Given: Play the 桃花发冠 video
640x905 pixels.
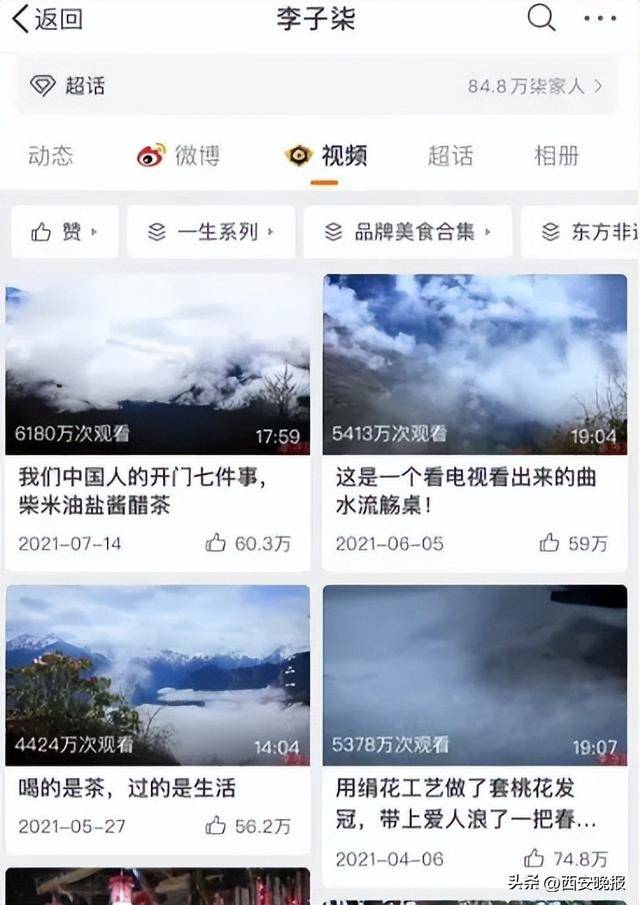Looking at the screenshot, I should click(x=475, y=675).
